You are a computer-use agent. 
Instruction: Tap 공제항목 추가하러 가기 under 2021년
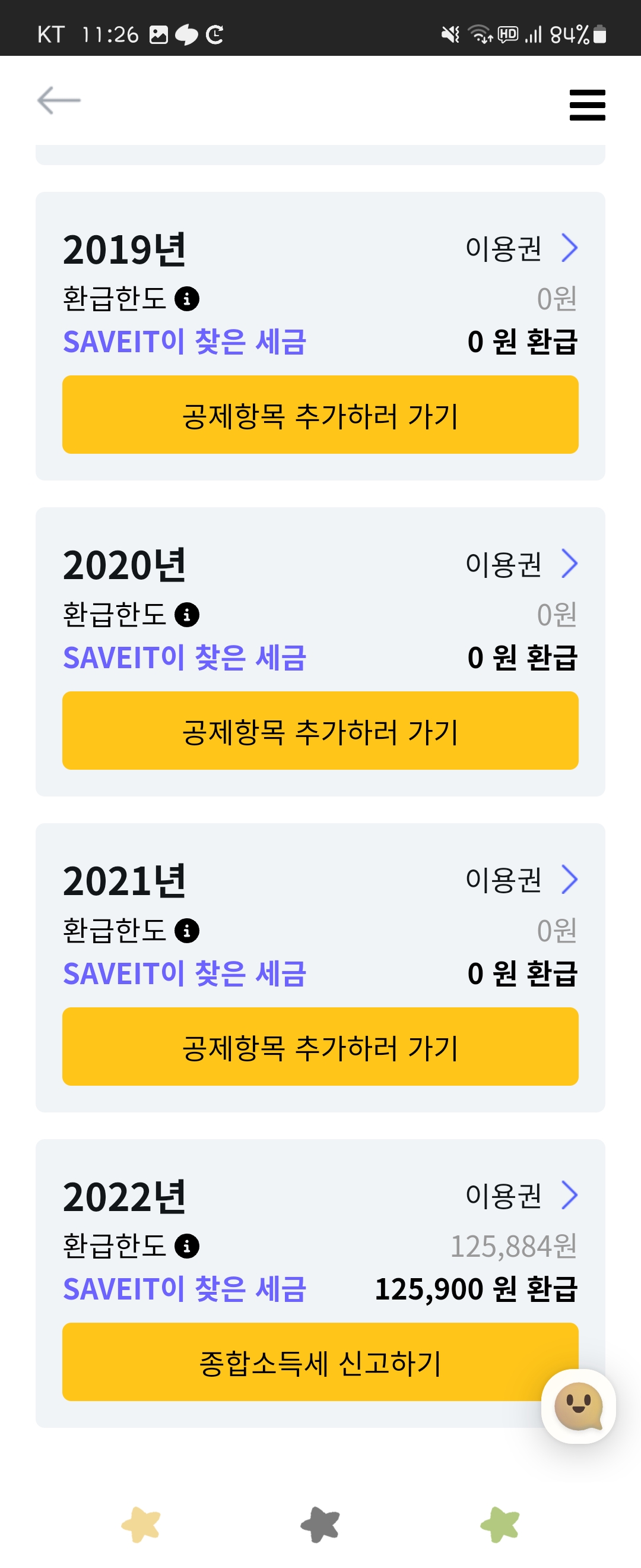[x=320, y=1047]
